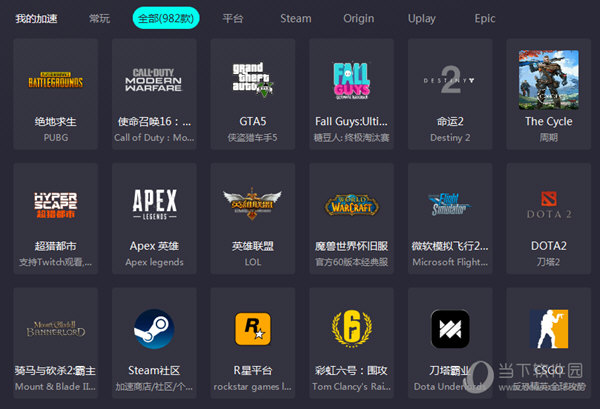Switch to the 常玩 tab
The image size is (600, 409).
(100, 18)
